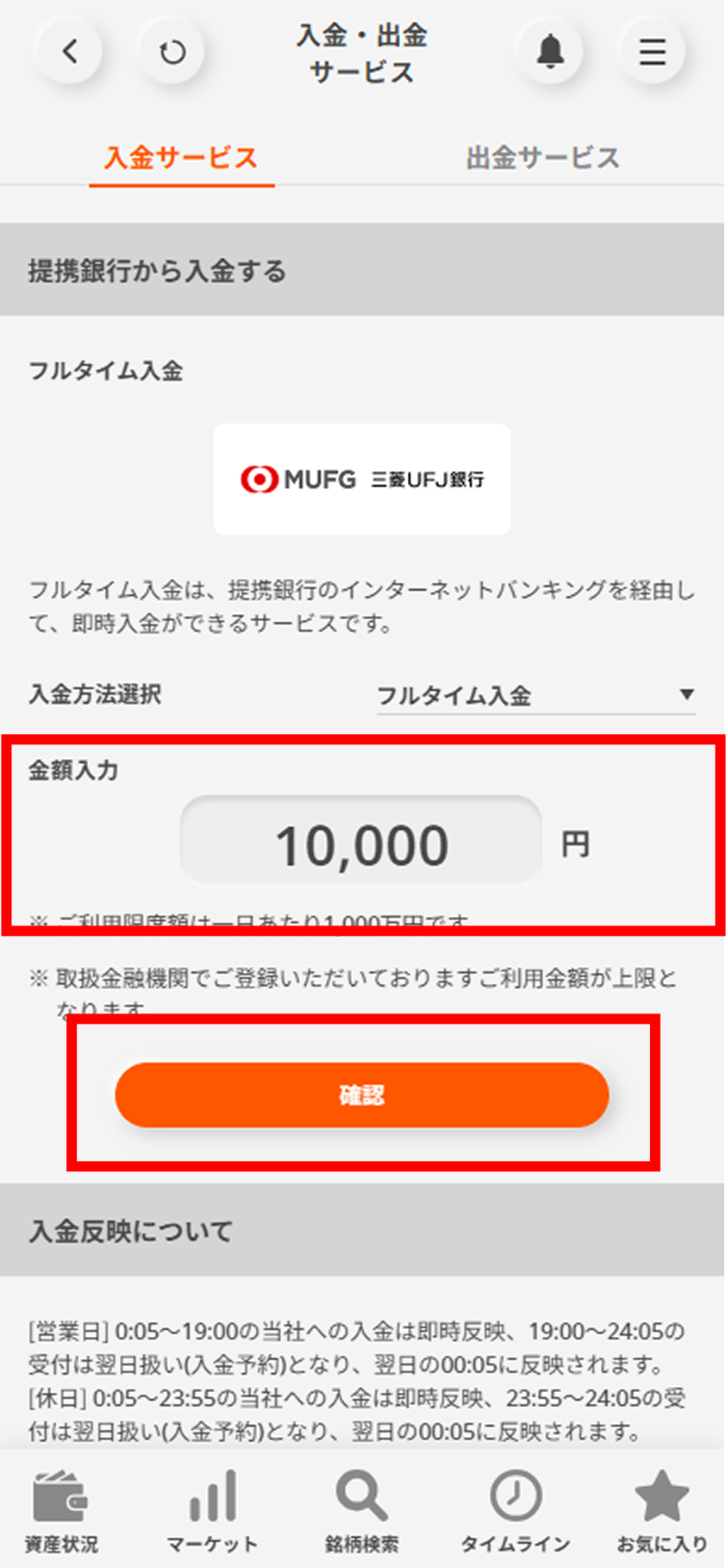Open the 資産状況 tab
The width and height of the screenshot is (726, 1568).
point(60,1511)
